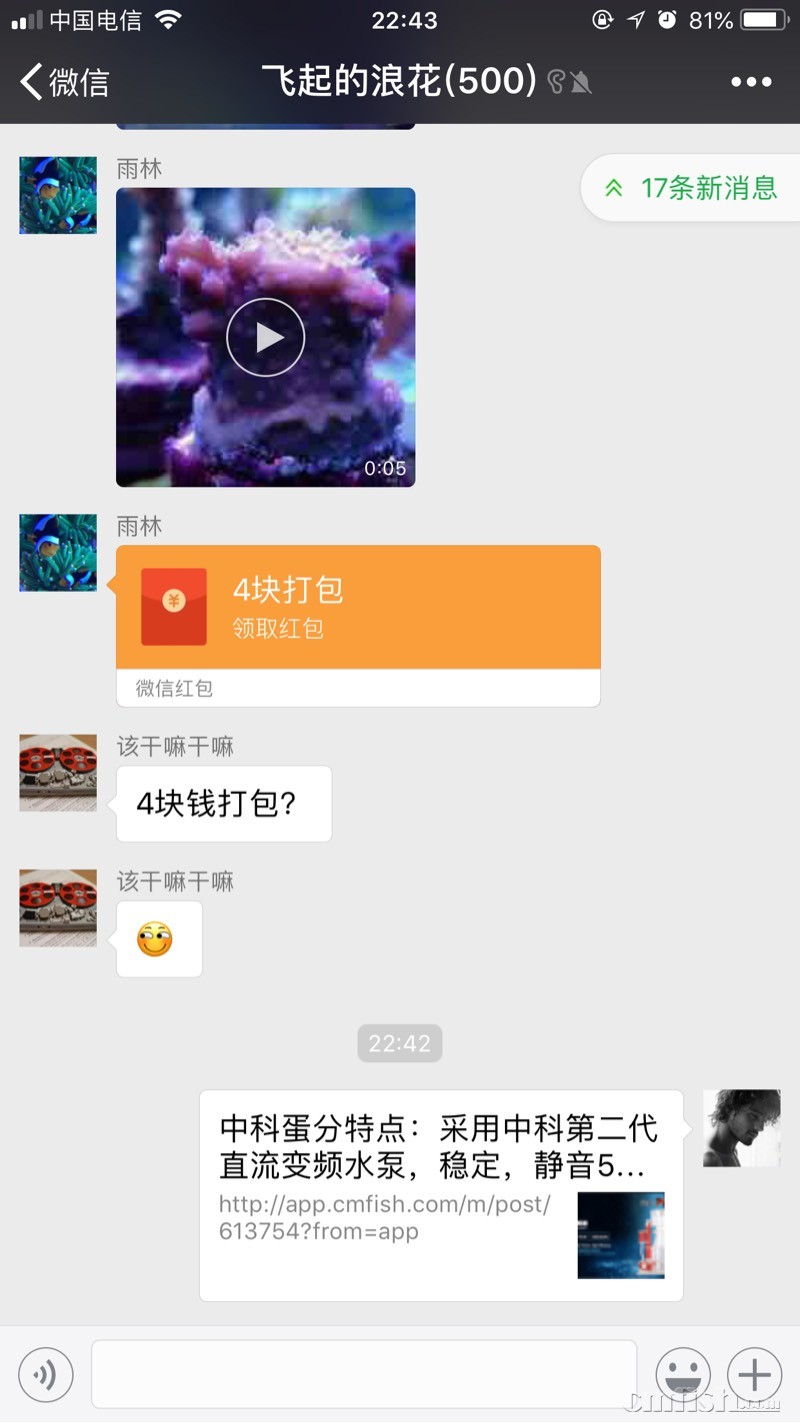Open the group chat overflow menu

(751, 82)
